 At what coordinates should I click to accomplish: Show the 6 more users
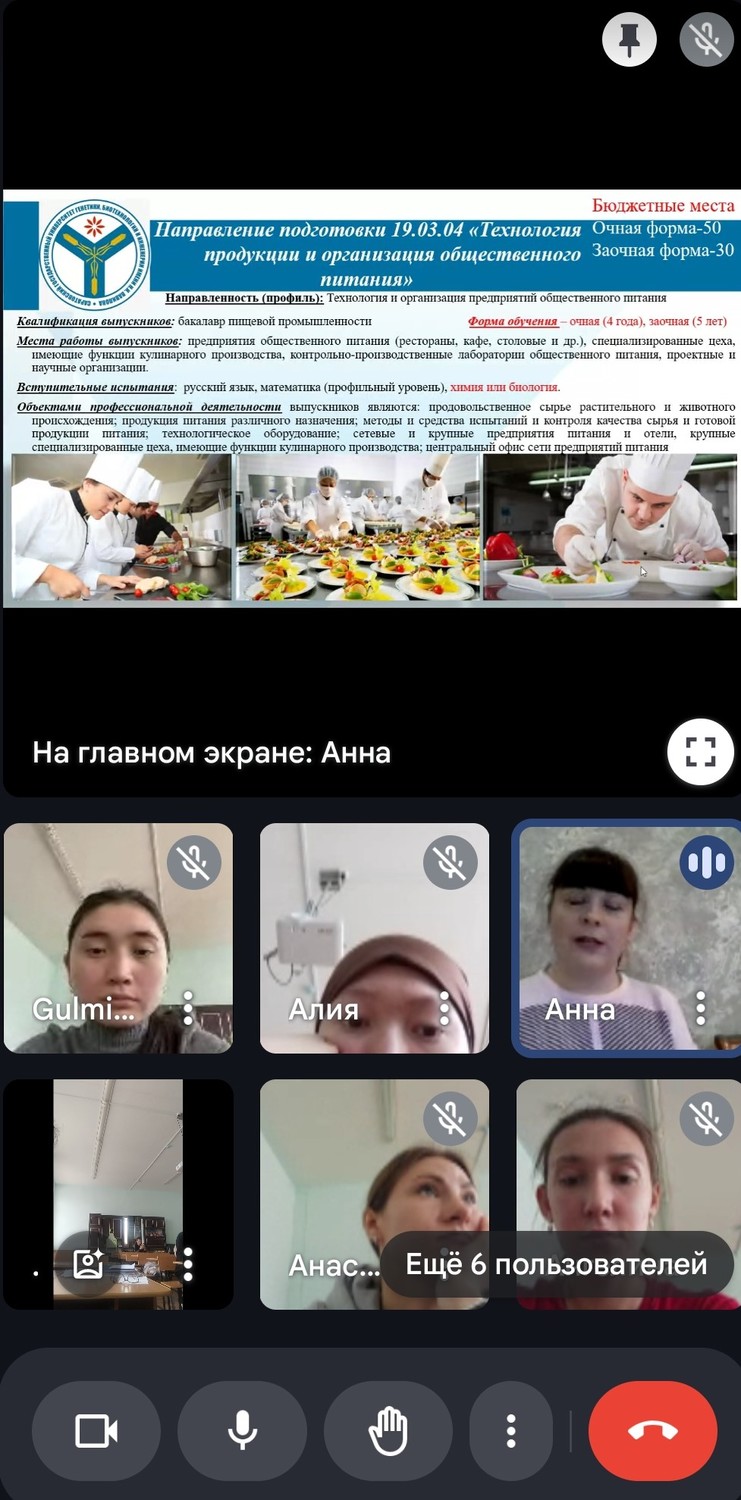tap(556, 1264)
